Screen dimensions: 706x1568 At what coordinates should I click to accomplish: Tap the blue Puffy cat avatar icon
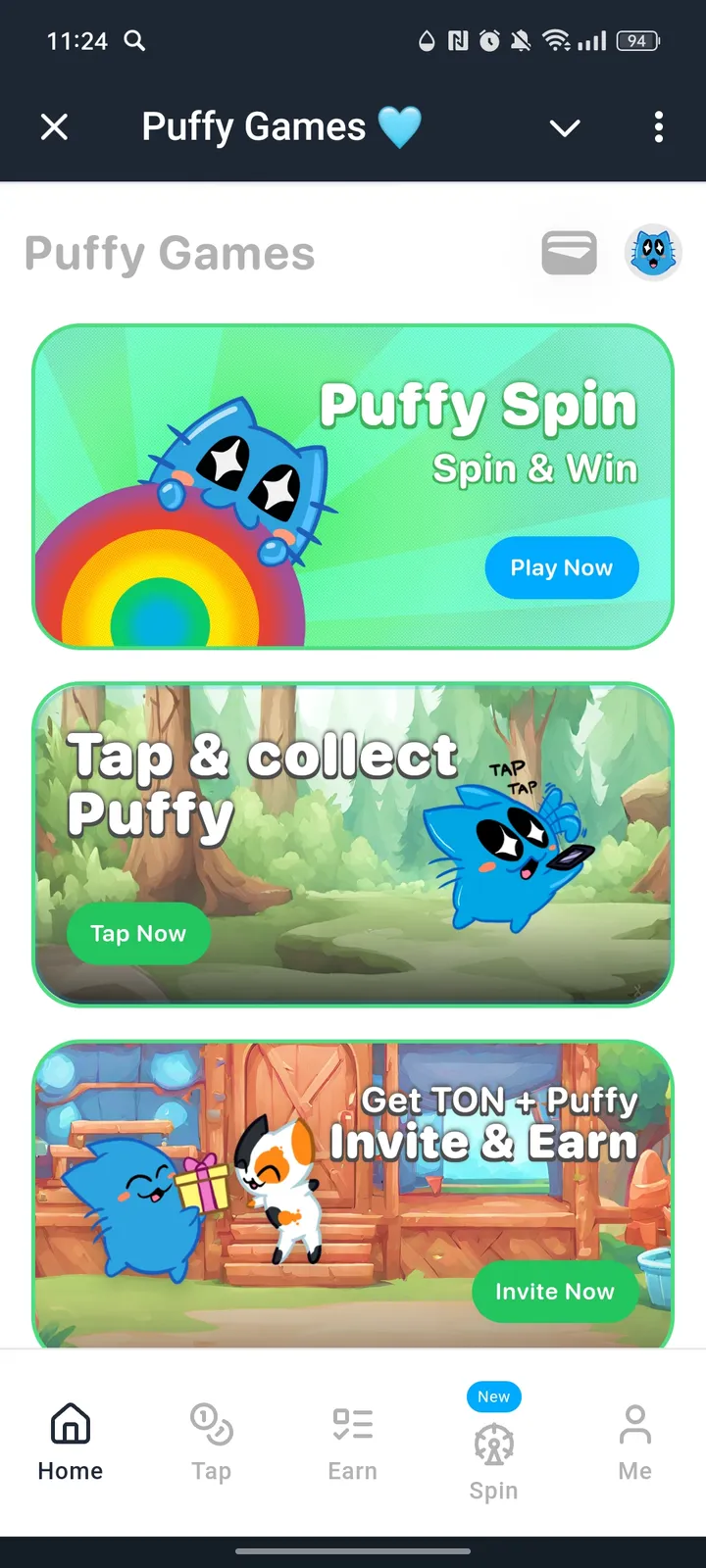click(x=653, y=252)
